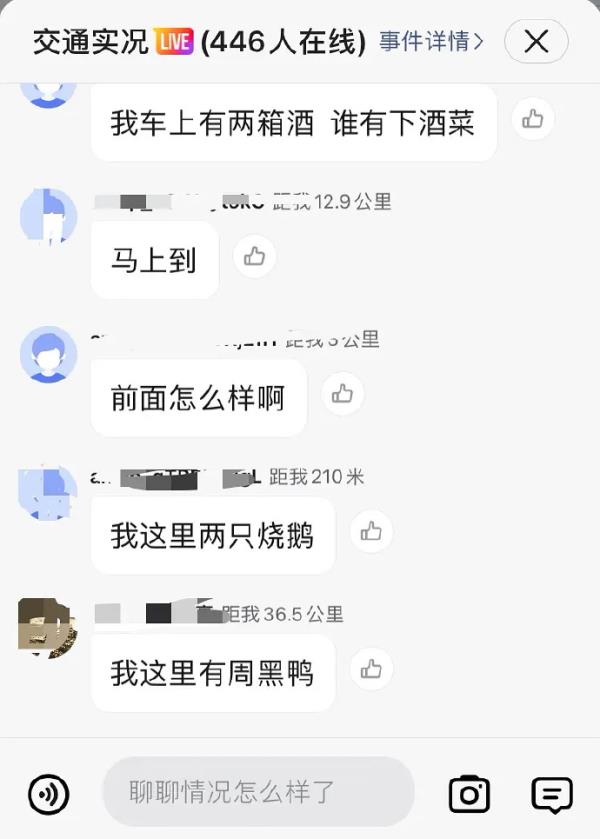The image size is (600, 839).
Task: Like the message 我这里有周黑鸭
Action: (371, 669)
